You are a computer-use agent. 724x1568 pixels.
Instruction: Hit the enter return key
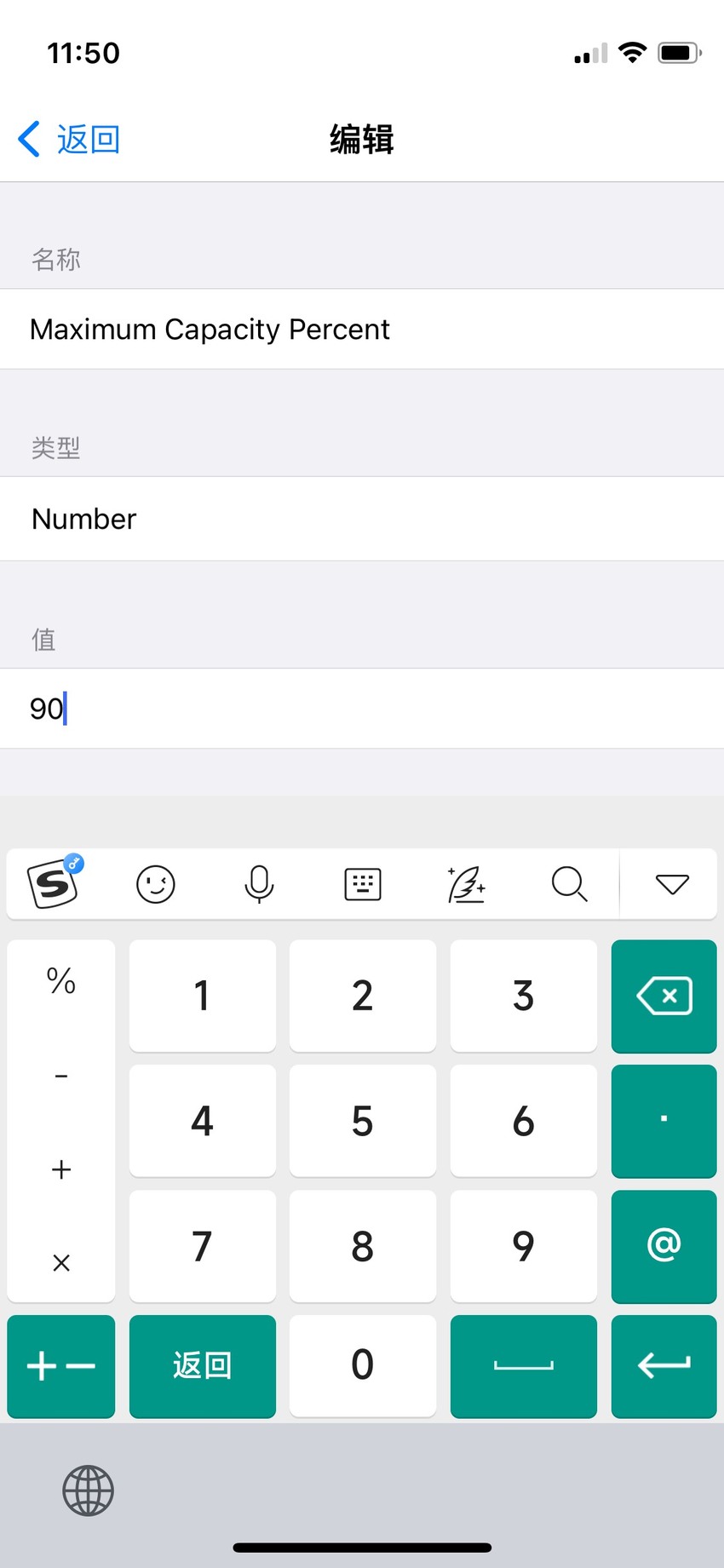(664, 1365)
